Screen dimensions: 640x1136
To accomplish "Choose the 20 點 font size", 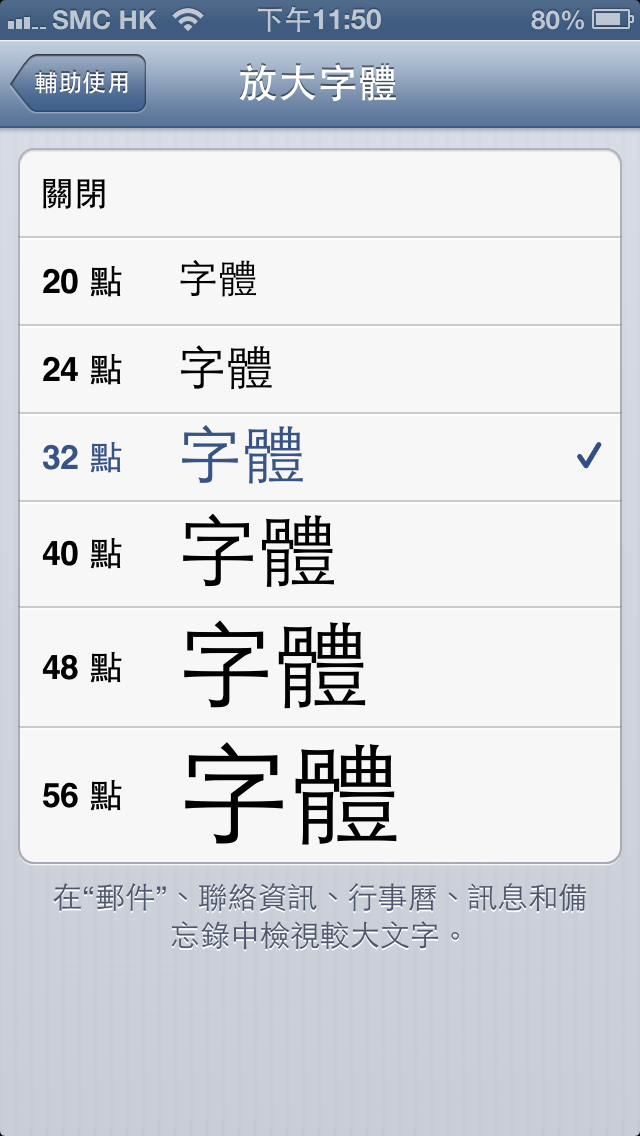I will point(320,281).
